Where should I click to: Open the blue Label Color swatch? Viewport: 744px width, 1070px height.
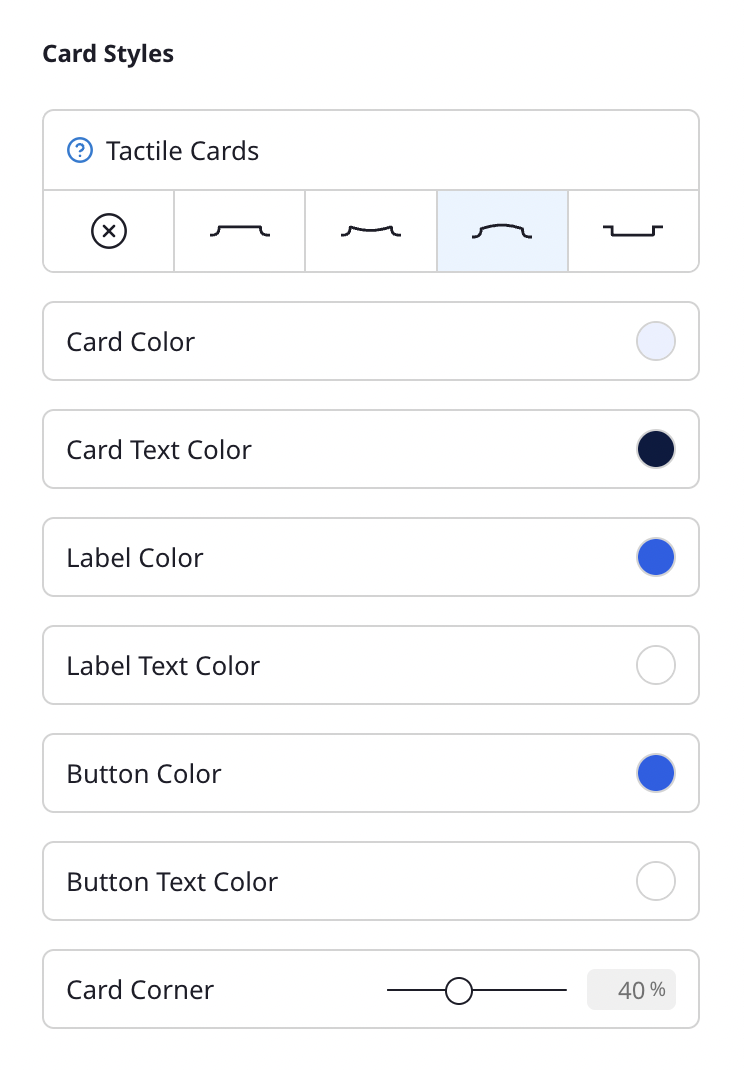655,557
